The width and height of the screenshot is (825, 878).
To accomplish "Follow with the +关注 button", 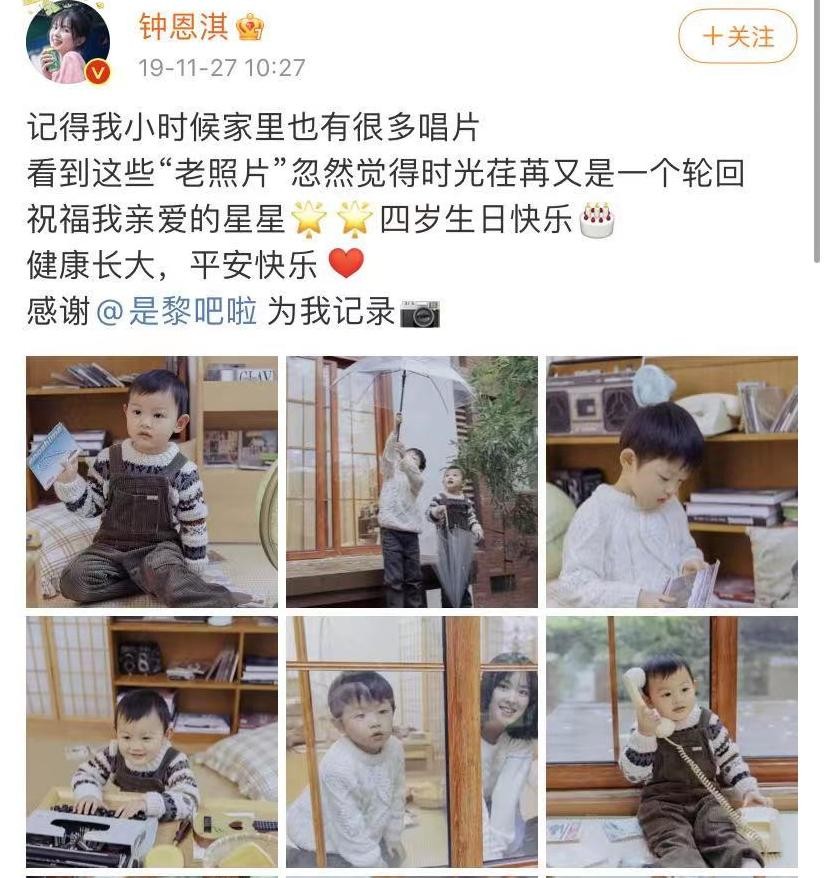I will click(737, 37).
